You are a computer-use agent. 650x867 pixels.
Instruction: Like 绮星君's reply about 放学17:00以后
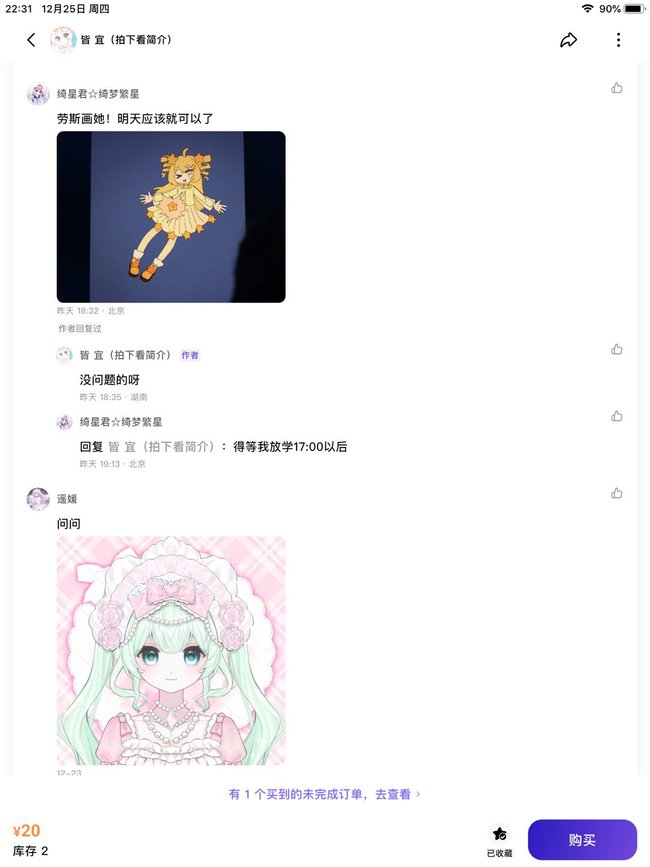coord(617,416)
